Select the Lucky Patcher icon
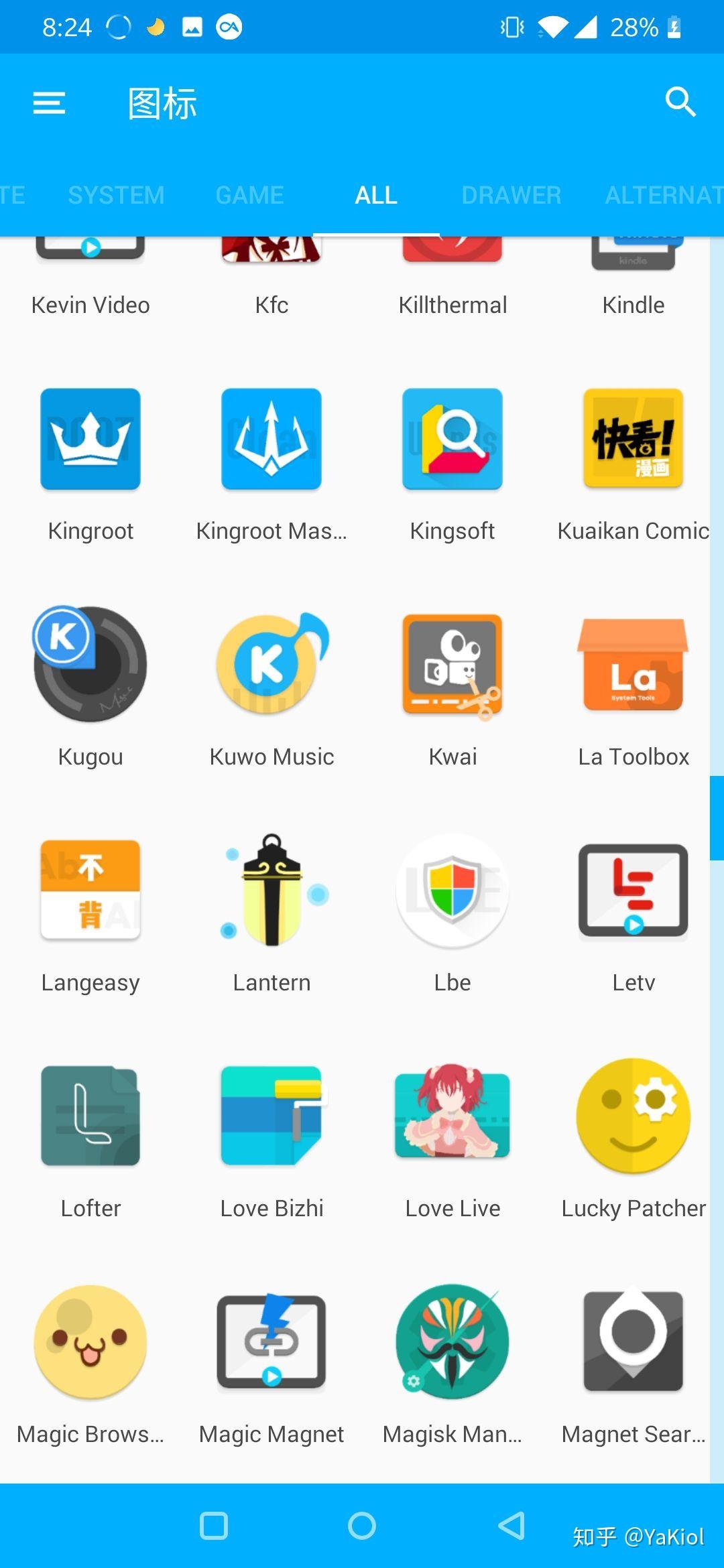The height and width of the screenshot is (1568, 724). pyautogui.click(x=633, y=1116)
